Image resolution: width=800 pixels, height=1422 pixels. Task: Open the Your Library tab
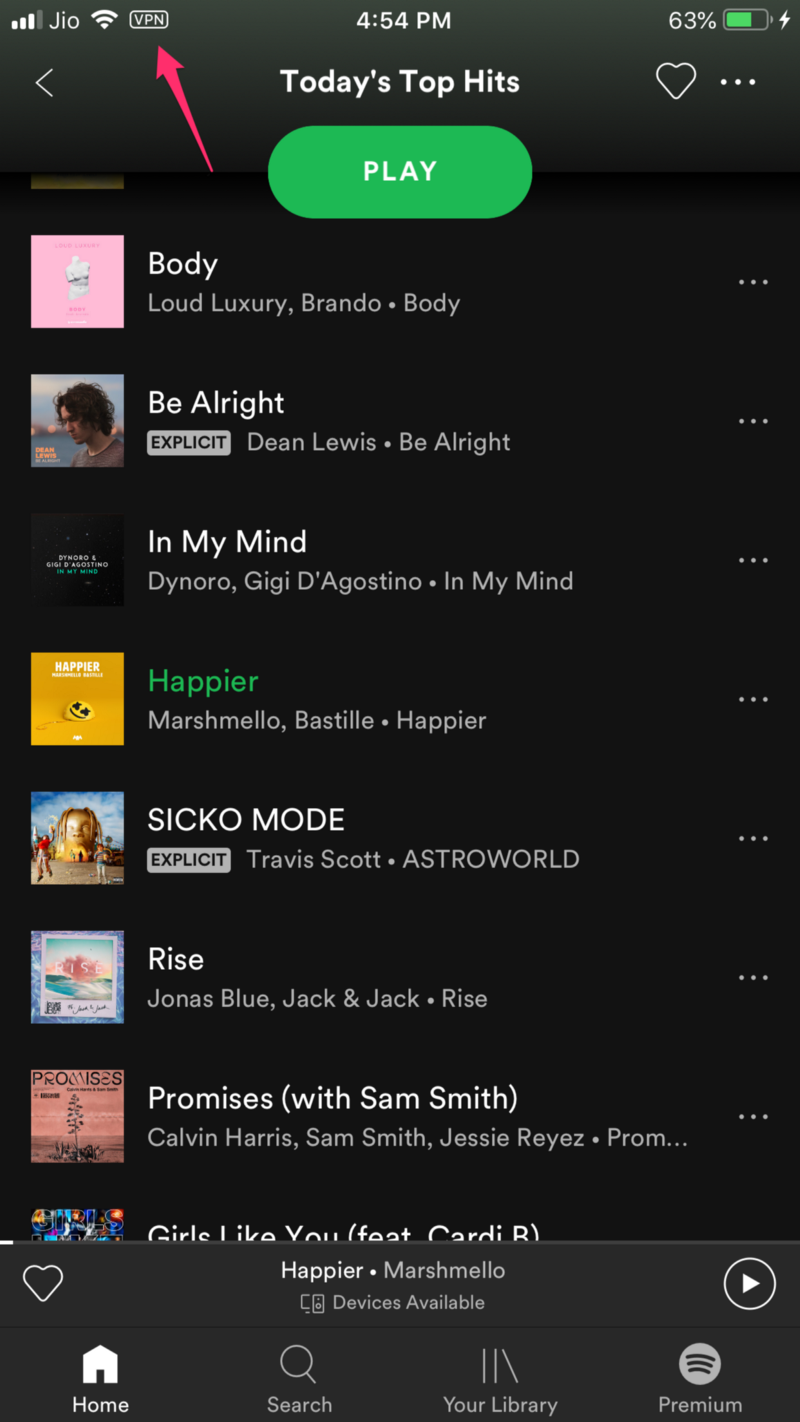[x=500, y=1378]
